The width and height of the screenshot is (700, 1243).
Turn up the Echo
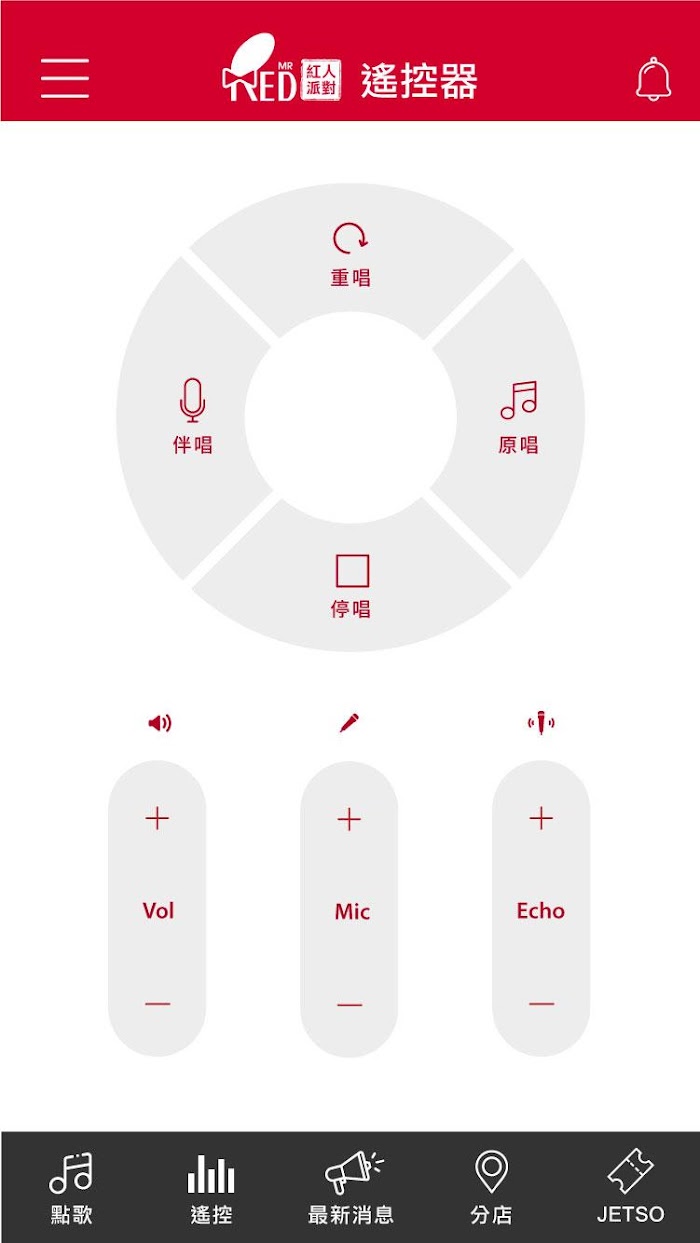(541, 819)
